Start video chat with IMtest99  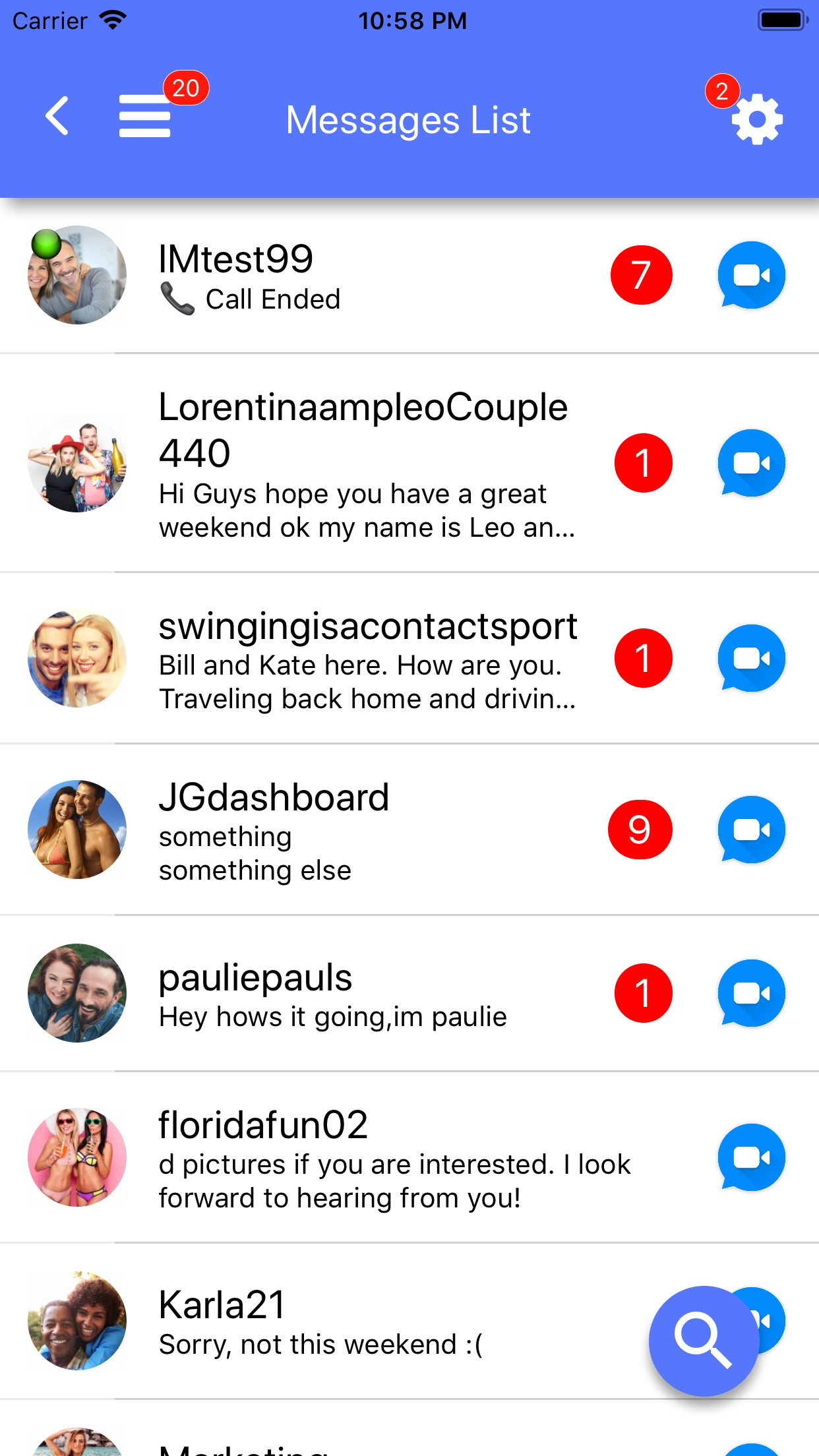tap(751, 276)
